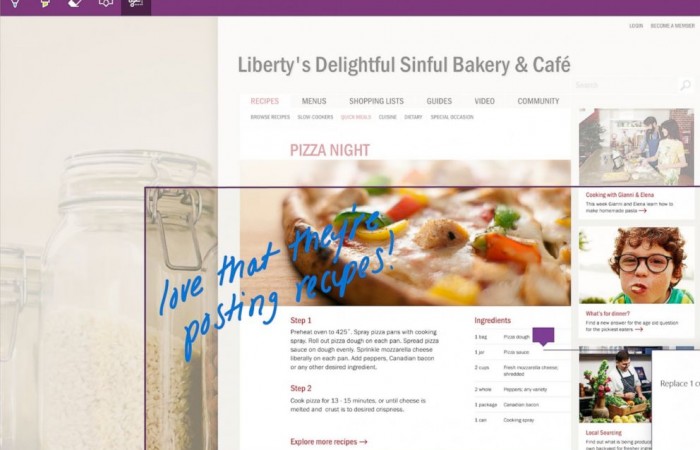Go to the Shopping Lists tab

pyautogui.click(x=376, y=101)
